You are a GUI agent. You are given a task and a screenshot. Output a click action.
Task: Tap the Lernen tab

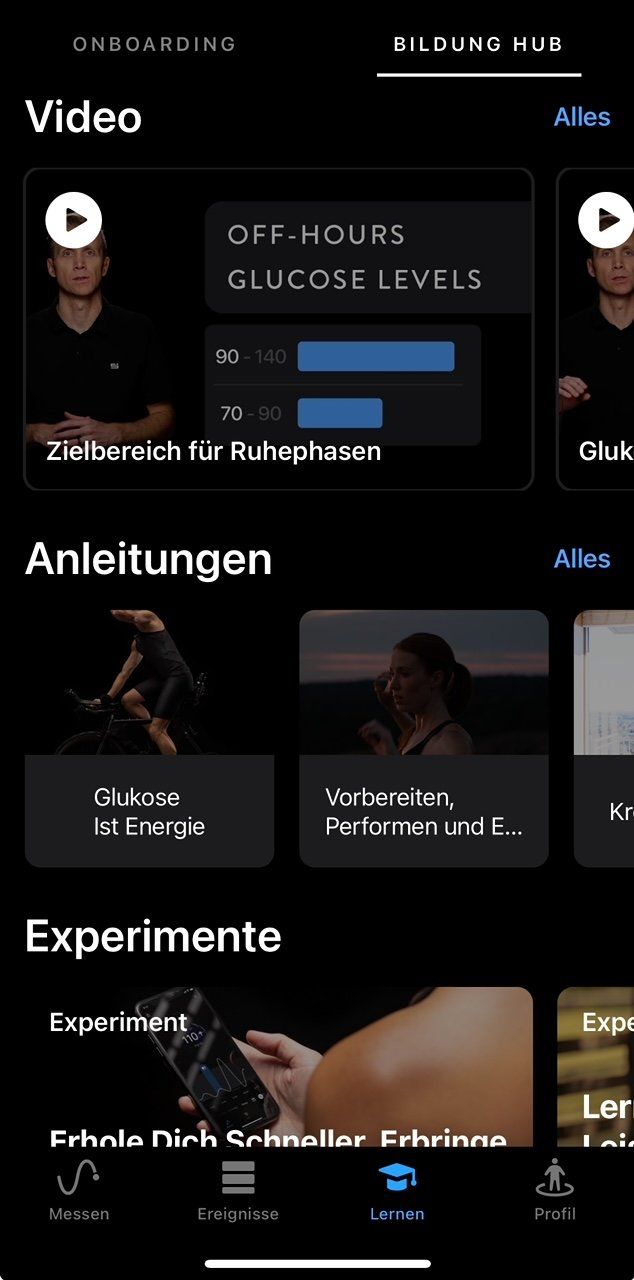[x=397, y=1191]
